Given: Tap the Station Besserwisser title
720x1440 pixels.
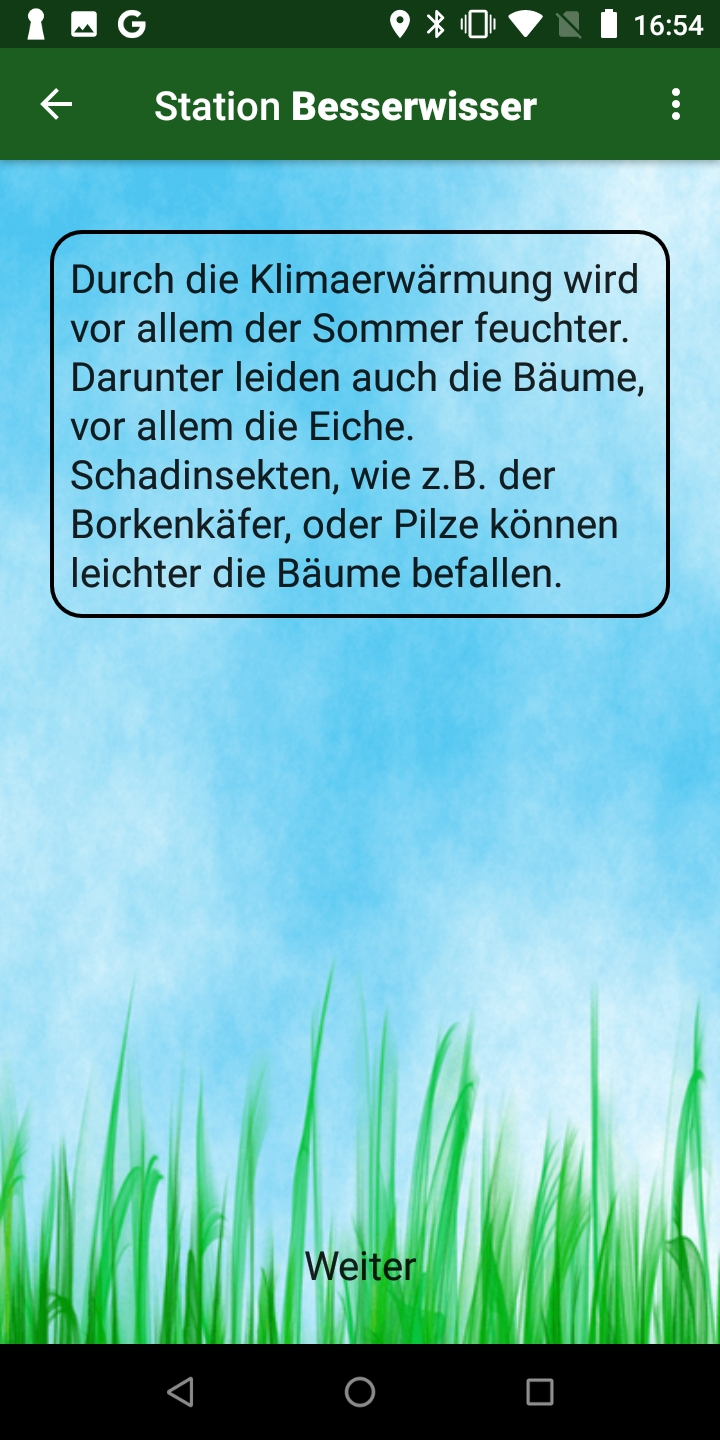Looking at the screenshot, I should (344, 104).
